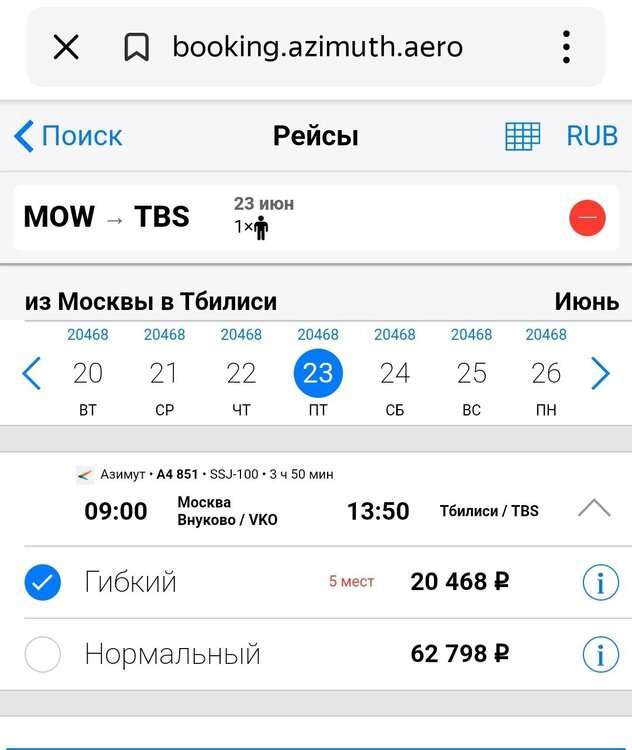Select date 26 ПН
Image resolution: width=632 pixels, height=750 pixels.
pos(546,374)
